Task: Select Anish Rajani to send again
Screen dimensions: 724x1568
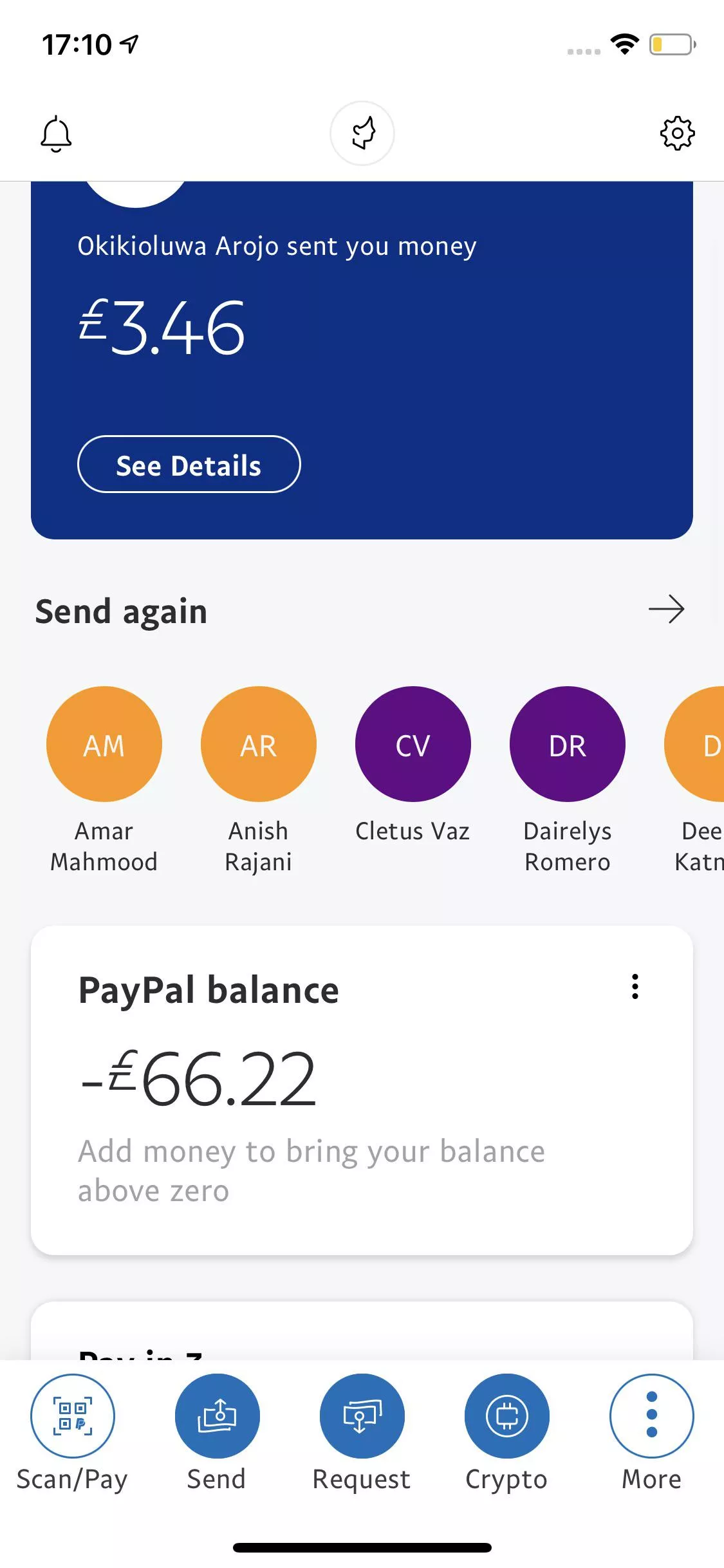Action: click(259, 745)
